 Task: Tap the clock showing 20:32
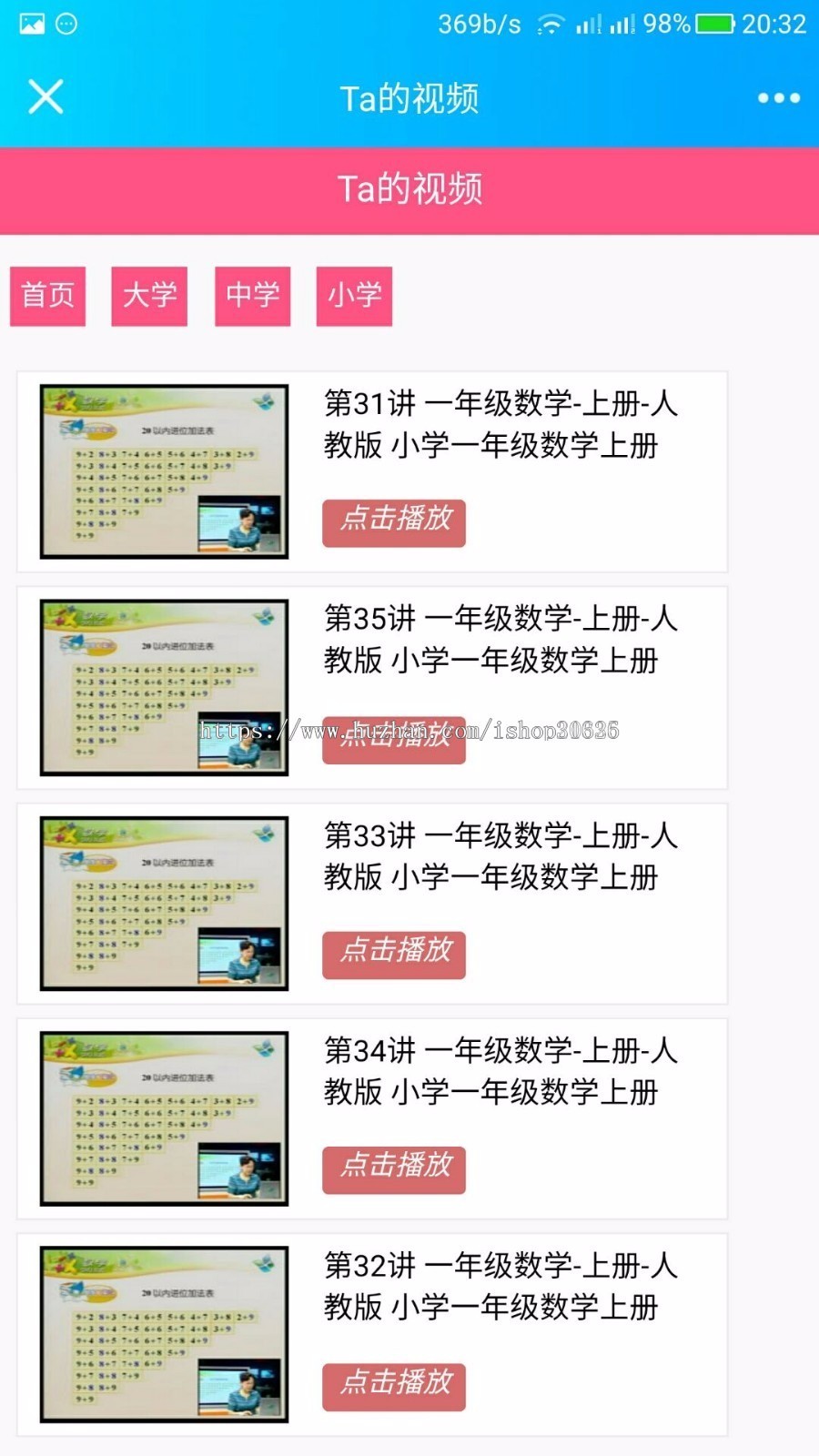click(774, 24)
